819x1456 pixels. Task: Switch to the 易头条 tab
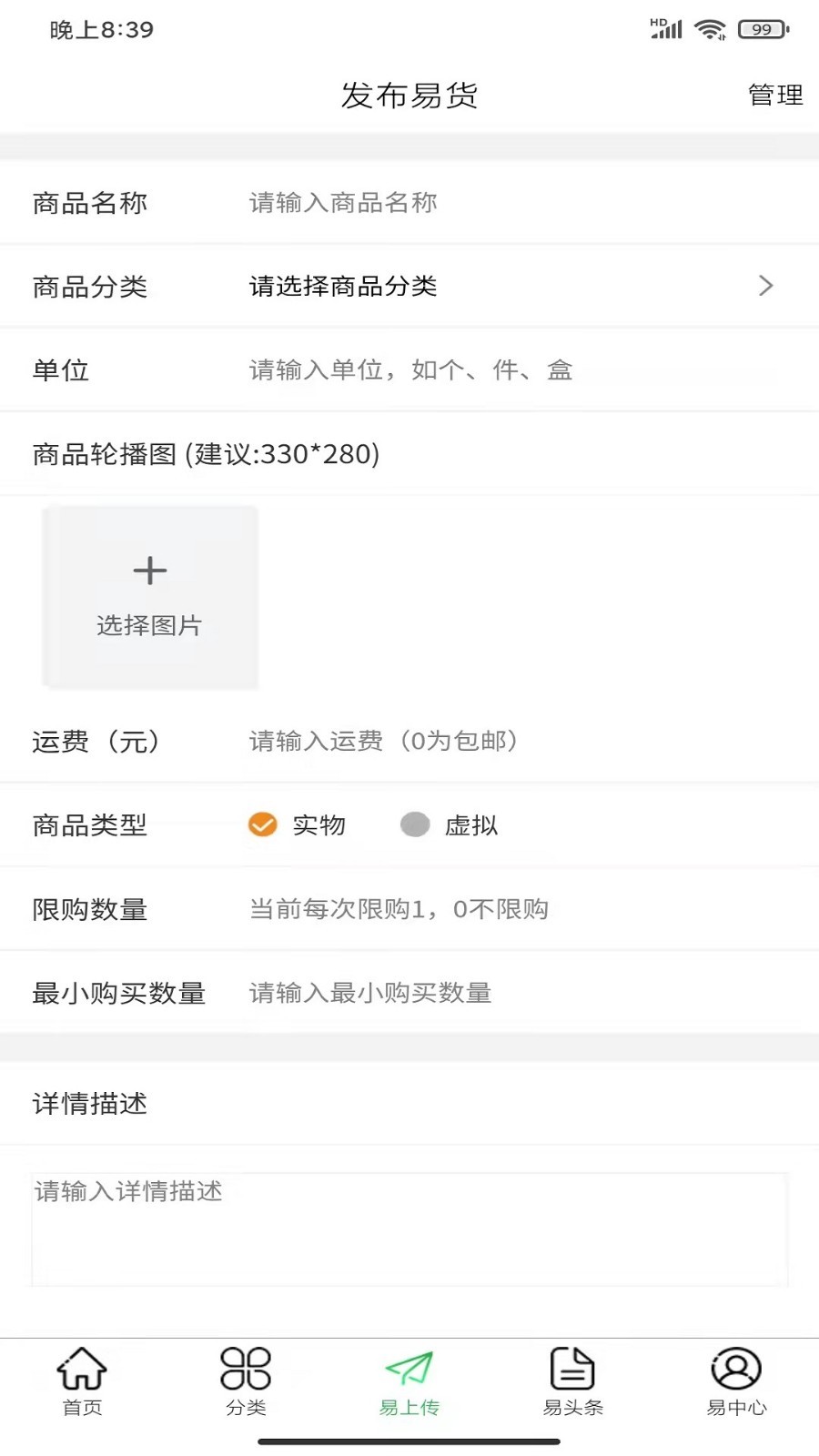[573, 1381]
